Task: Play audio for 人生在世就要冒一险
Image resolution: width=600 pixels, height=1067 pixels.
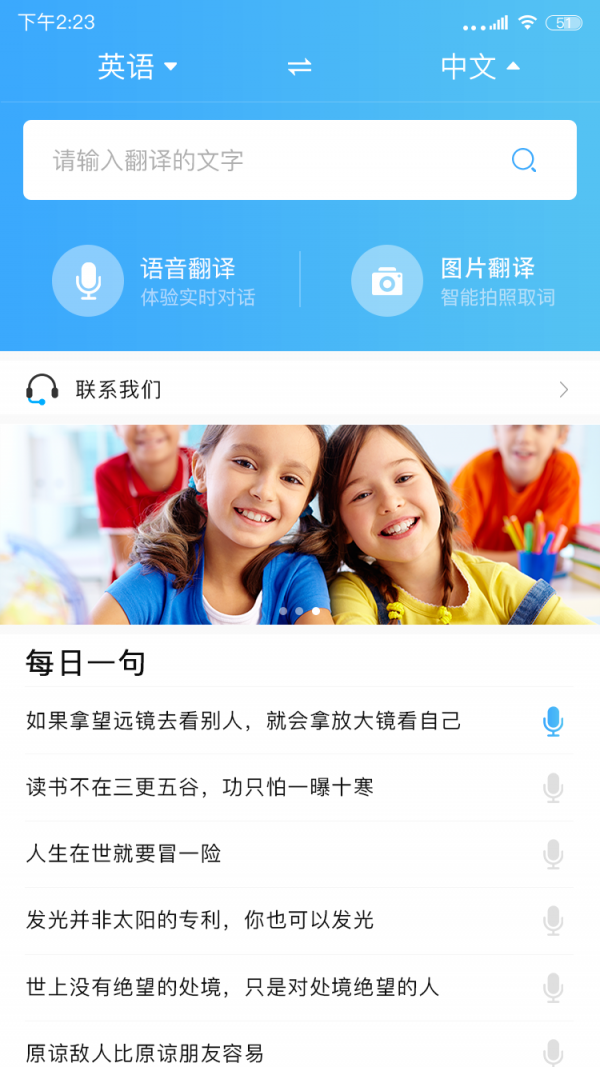Action: [x=553, y=854]
